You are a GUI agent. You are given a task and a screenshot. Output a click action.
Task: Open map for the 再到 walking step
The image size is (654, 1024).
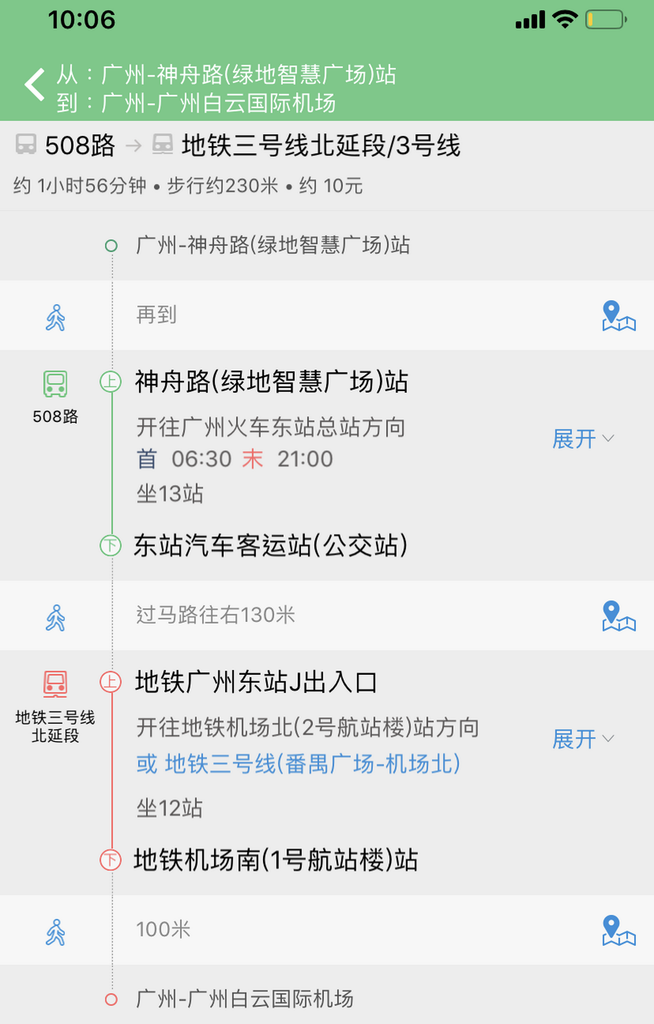click(619, 316)
